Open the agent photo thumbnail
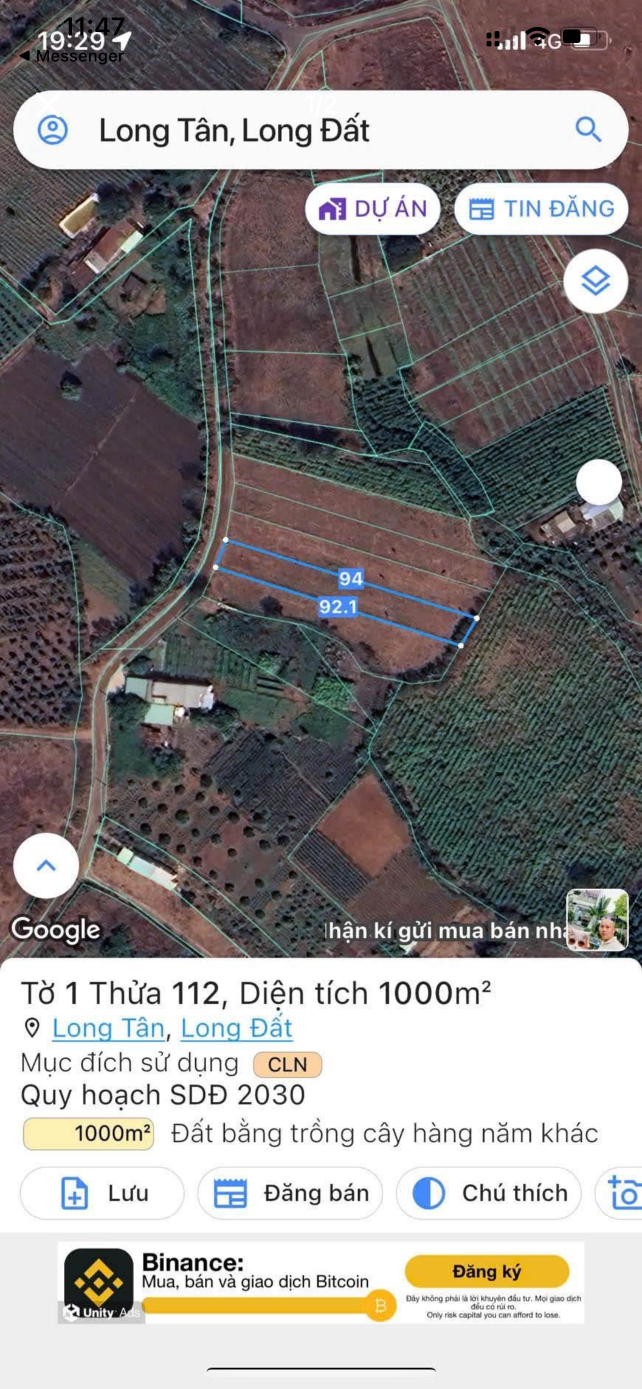Image resolution: width=642 pixels, height=1389 pixels. coord(598,920)
